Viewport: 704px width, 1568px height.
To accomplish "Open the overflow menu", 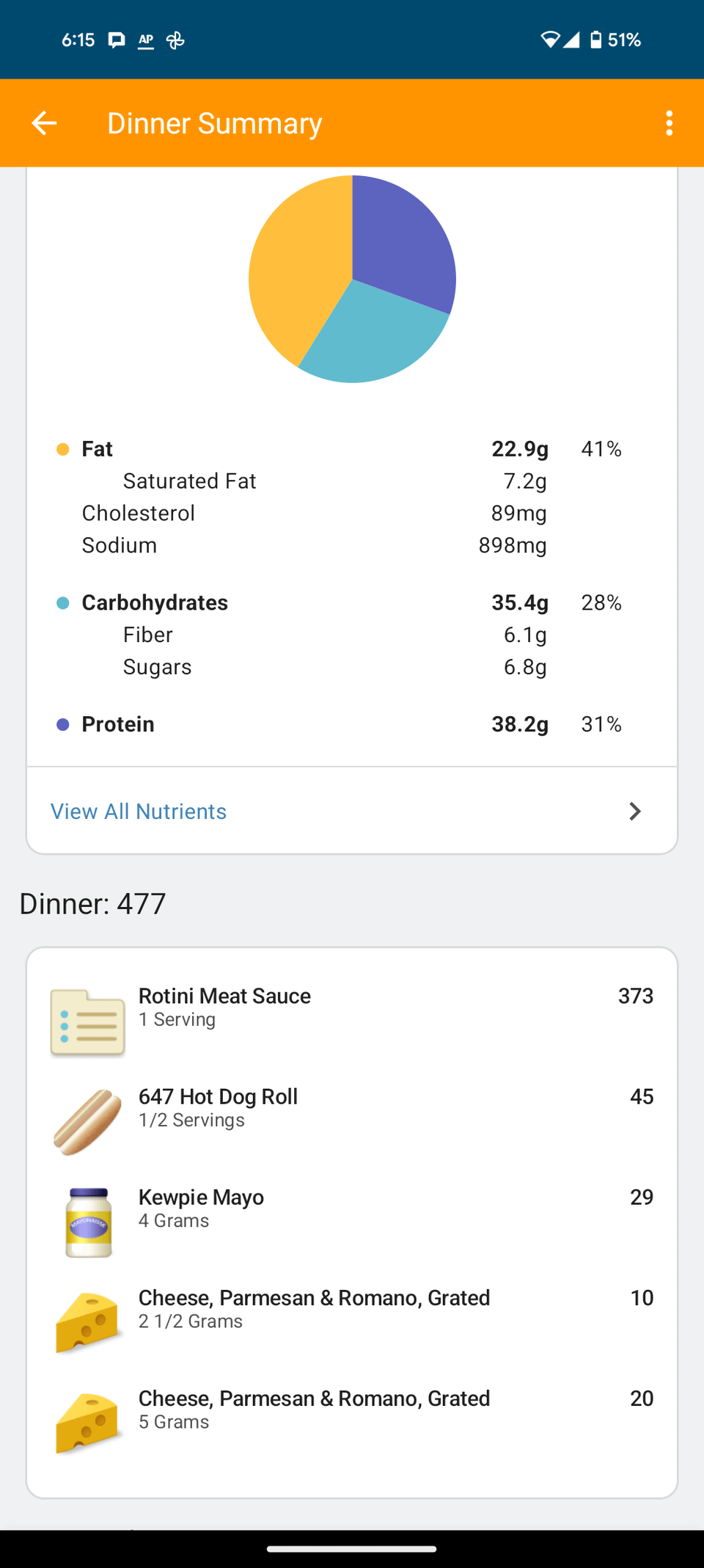I will tap(669, 123).
